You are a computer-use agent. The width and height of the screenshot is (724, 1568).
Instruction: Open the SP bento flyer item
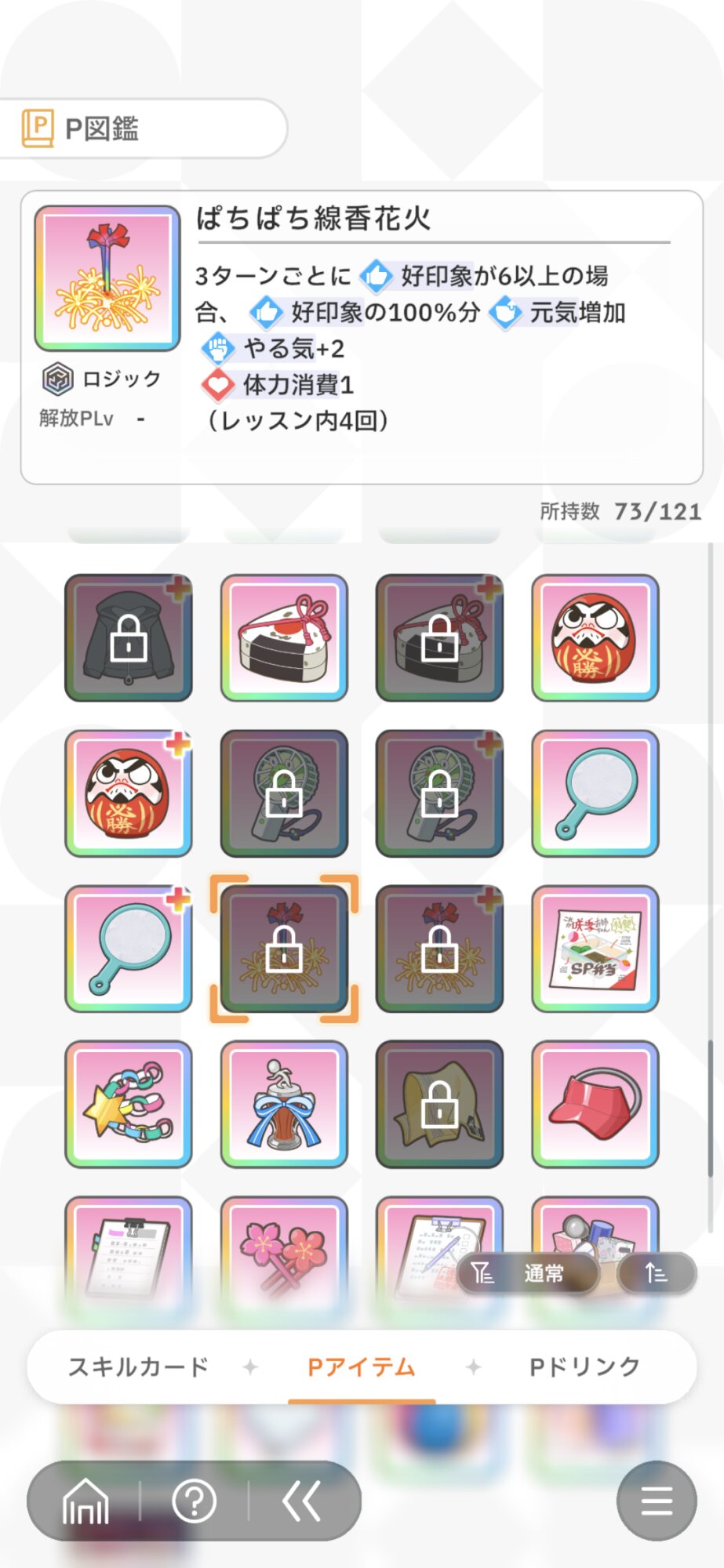pos(595,949)
